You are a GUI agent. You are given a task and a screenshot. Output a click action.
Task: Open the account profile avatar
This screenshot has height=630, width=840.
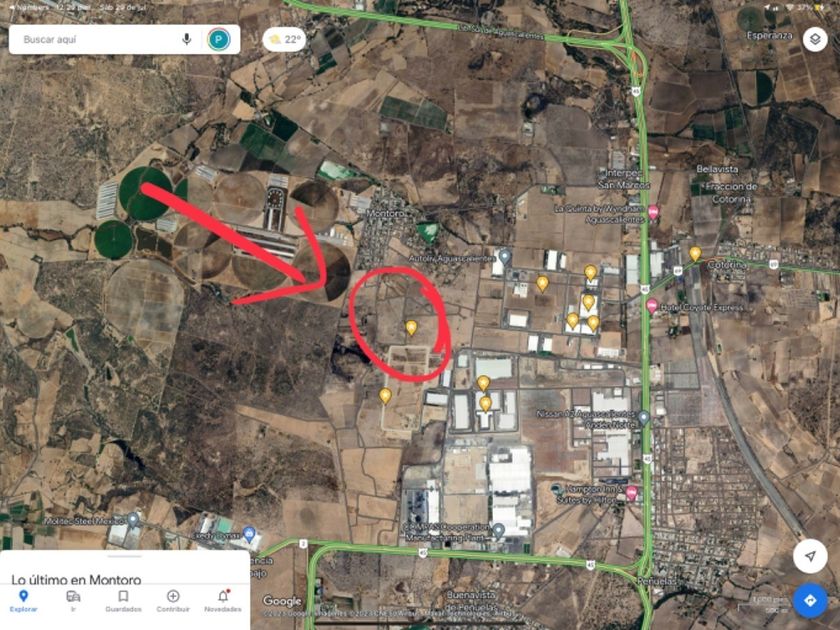point(218,40)
